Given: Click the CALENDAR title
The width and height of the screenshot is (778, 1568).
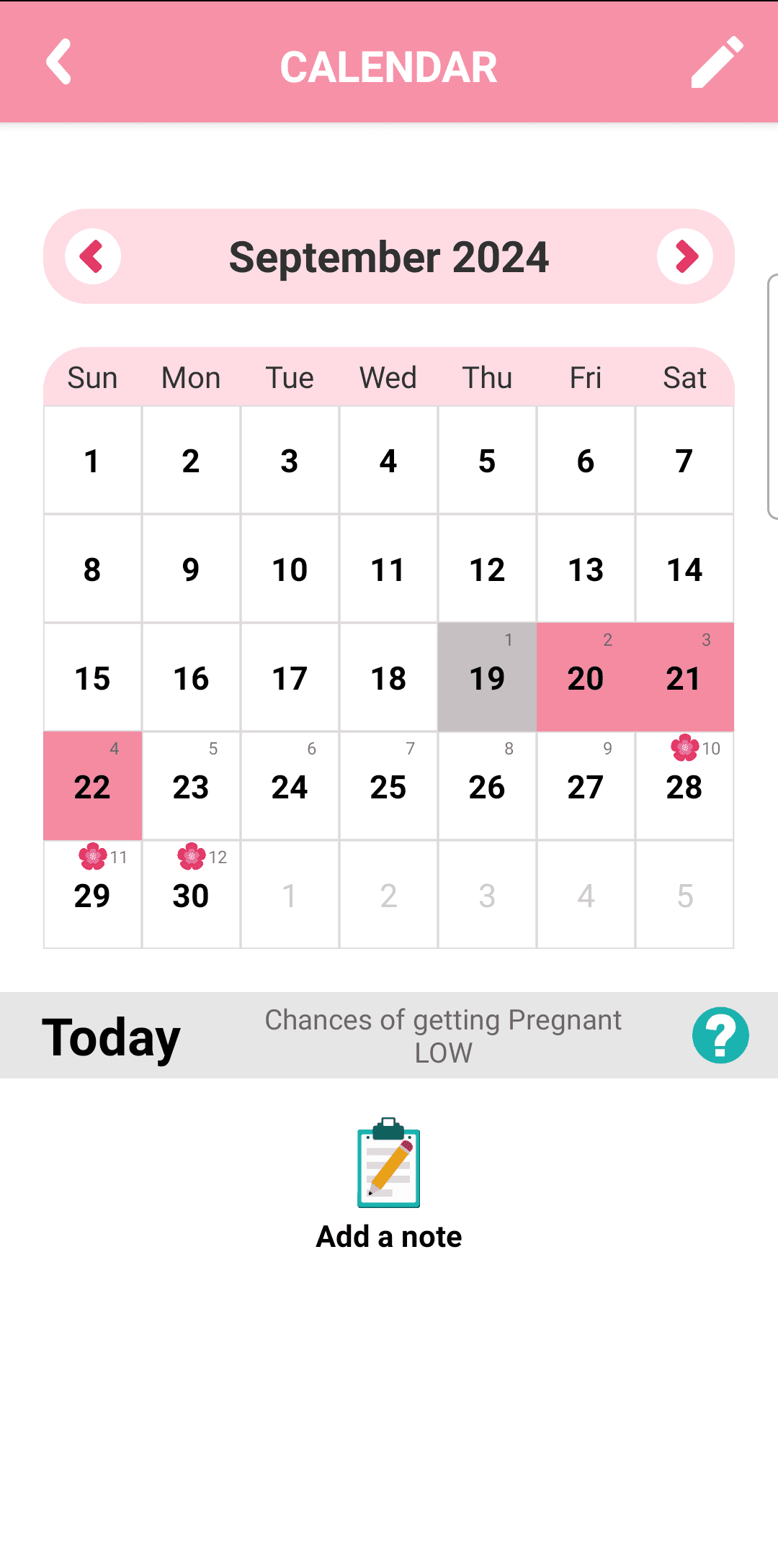Looking at the screenshot, I should coord(389,65).
